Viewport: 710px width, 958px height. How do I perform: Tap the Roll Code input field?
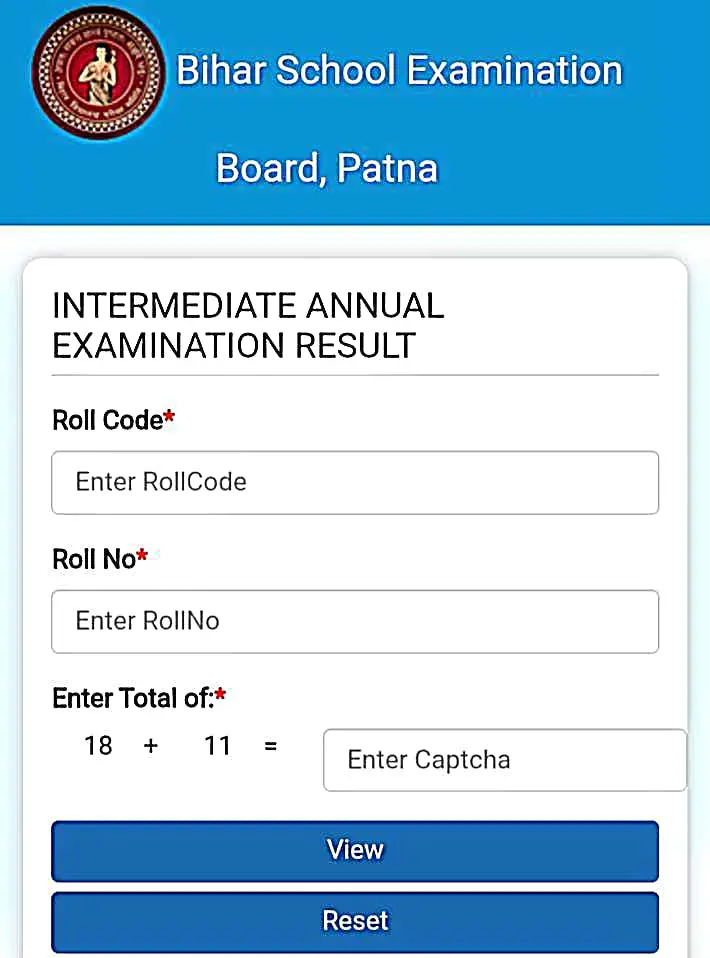(355, 482)
